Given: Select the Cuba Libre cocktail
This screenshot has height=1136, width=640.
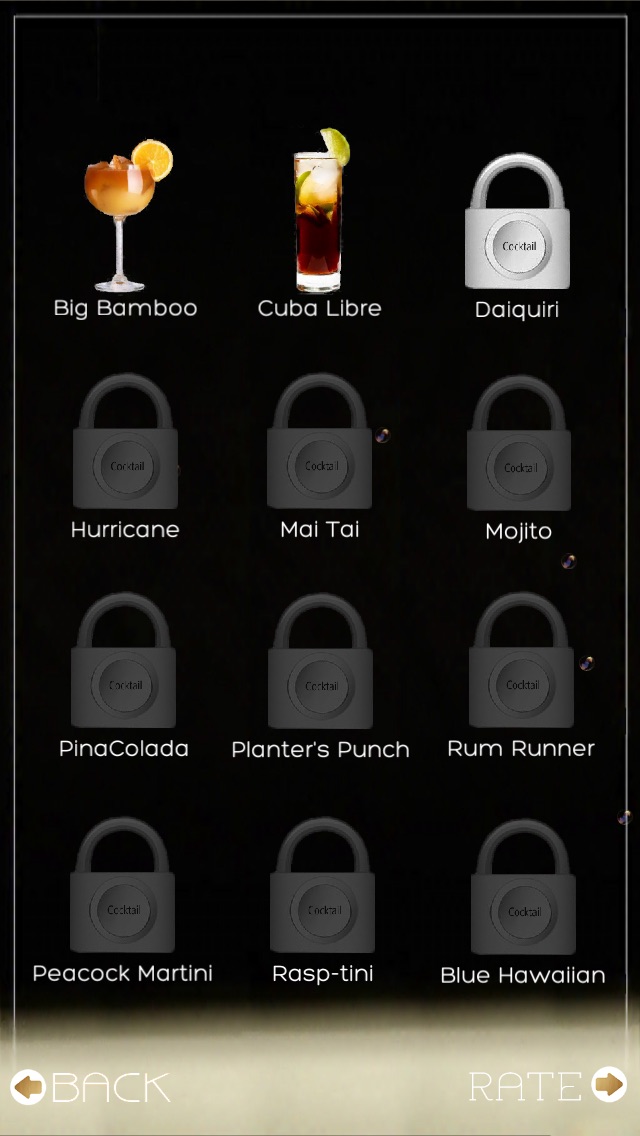Looking at the screenshot, I should tap(319, 215).
